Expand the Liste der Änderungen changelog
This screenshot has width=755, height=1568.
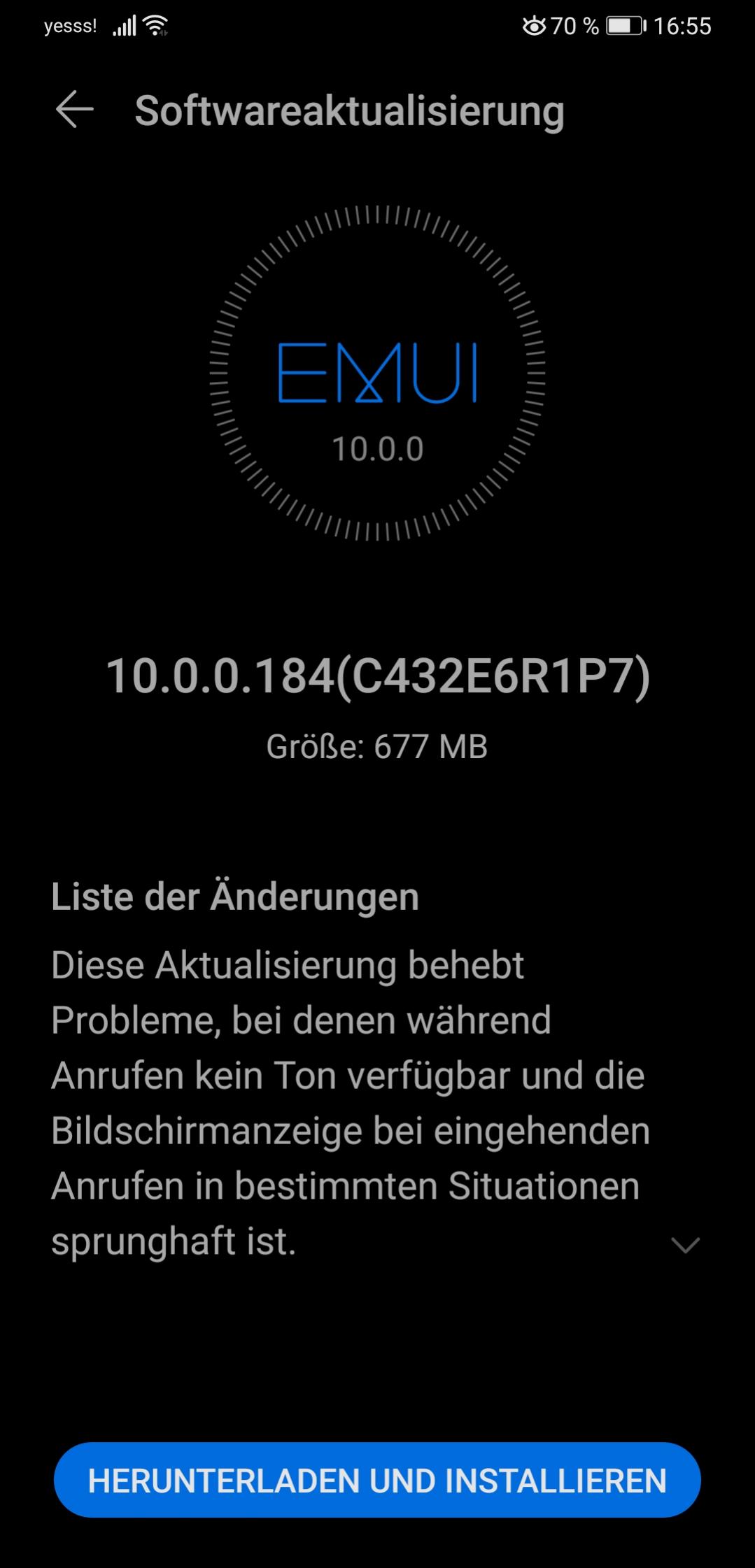pos(685,1245)
